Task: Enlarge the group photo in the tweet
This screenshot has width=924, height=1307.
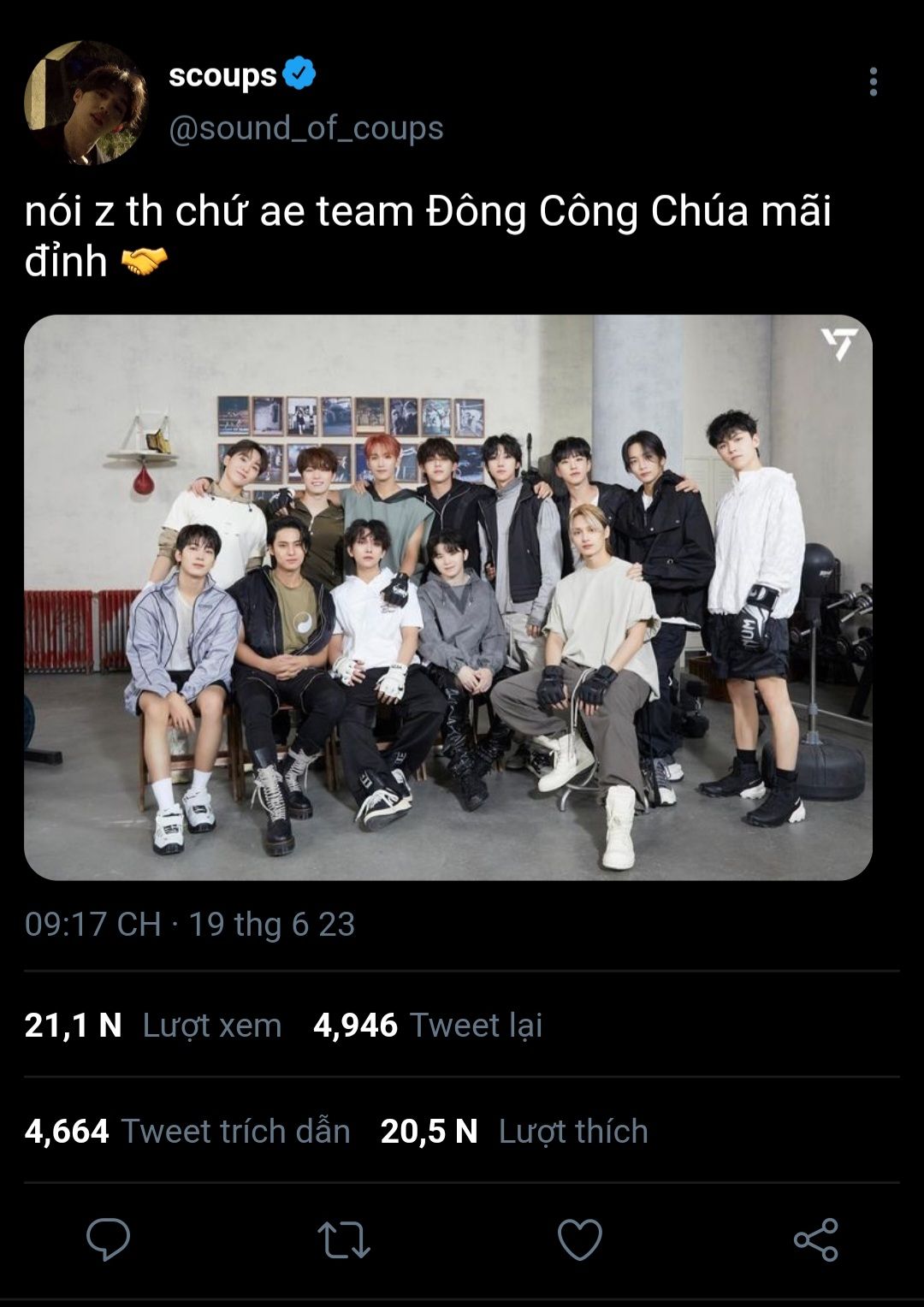Action: [x=448, y=597]
